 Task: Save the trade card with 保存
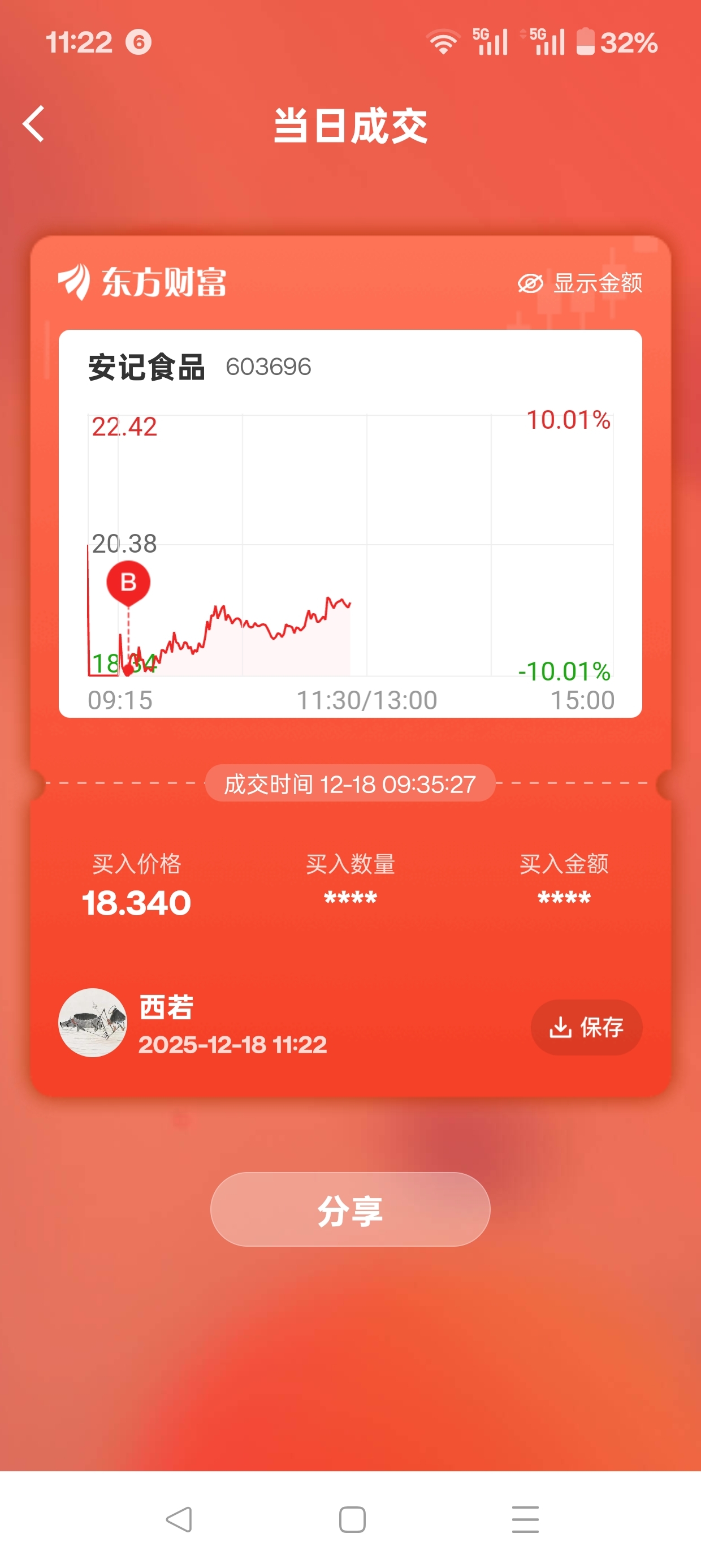(586, 1027)
